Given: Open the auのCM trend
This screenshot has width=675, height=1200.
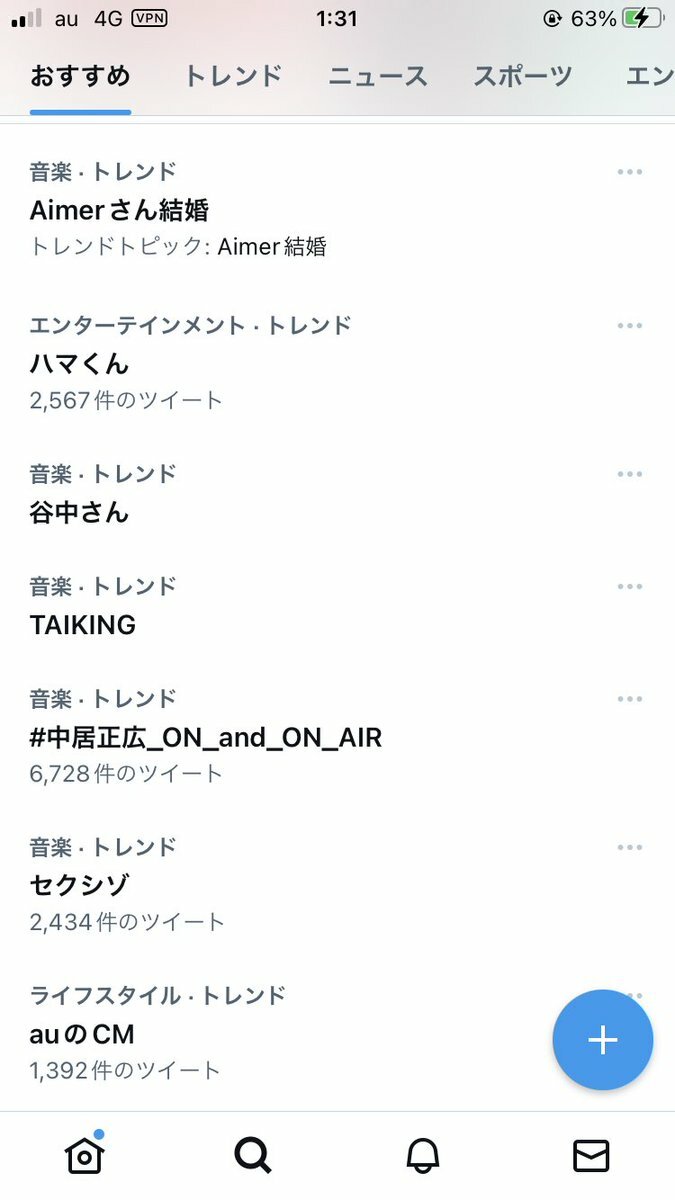Looking at the screenshot, I should 82,1033.
